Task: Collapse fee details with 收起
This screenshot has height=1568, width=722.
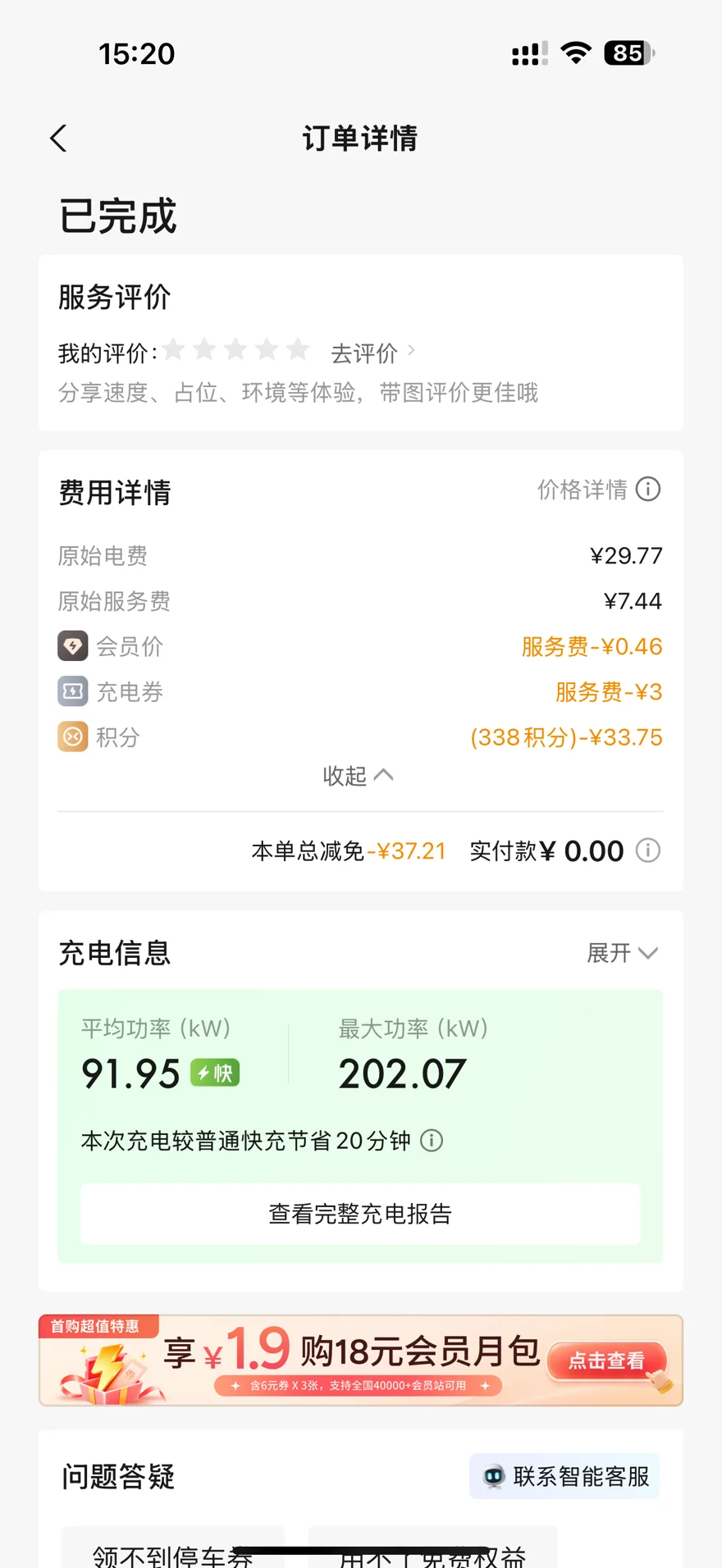Action: [x=358, y=775]
